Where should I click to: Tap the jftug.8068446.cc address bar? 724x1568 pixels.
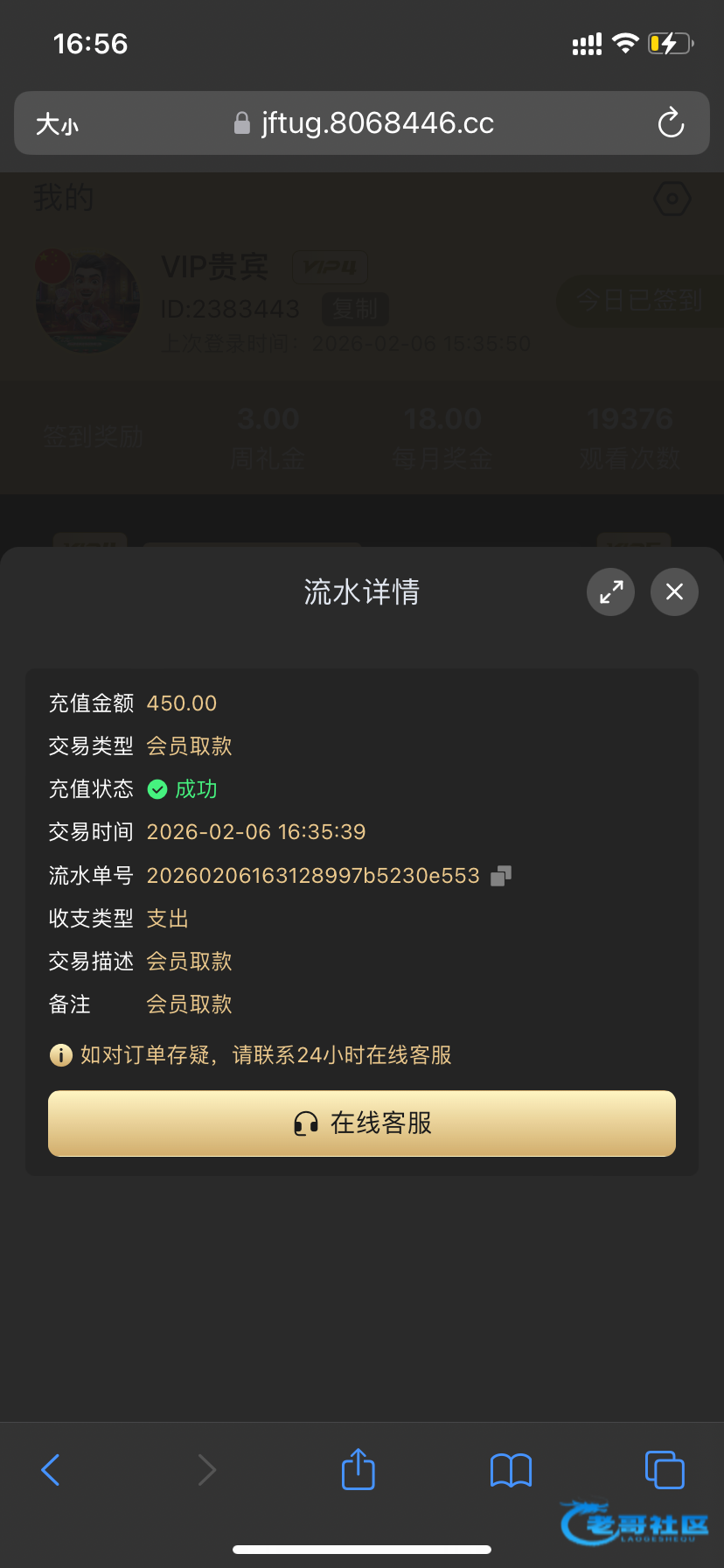[364, 123]
